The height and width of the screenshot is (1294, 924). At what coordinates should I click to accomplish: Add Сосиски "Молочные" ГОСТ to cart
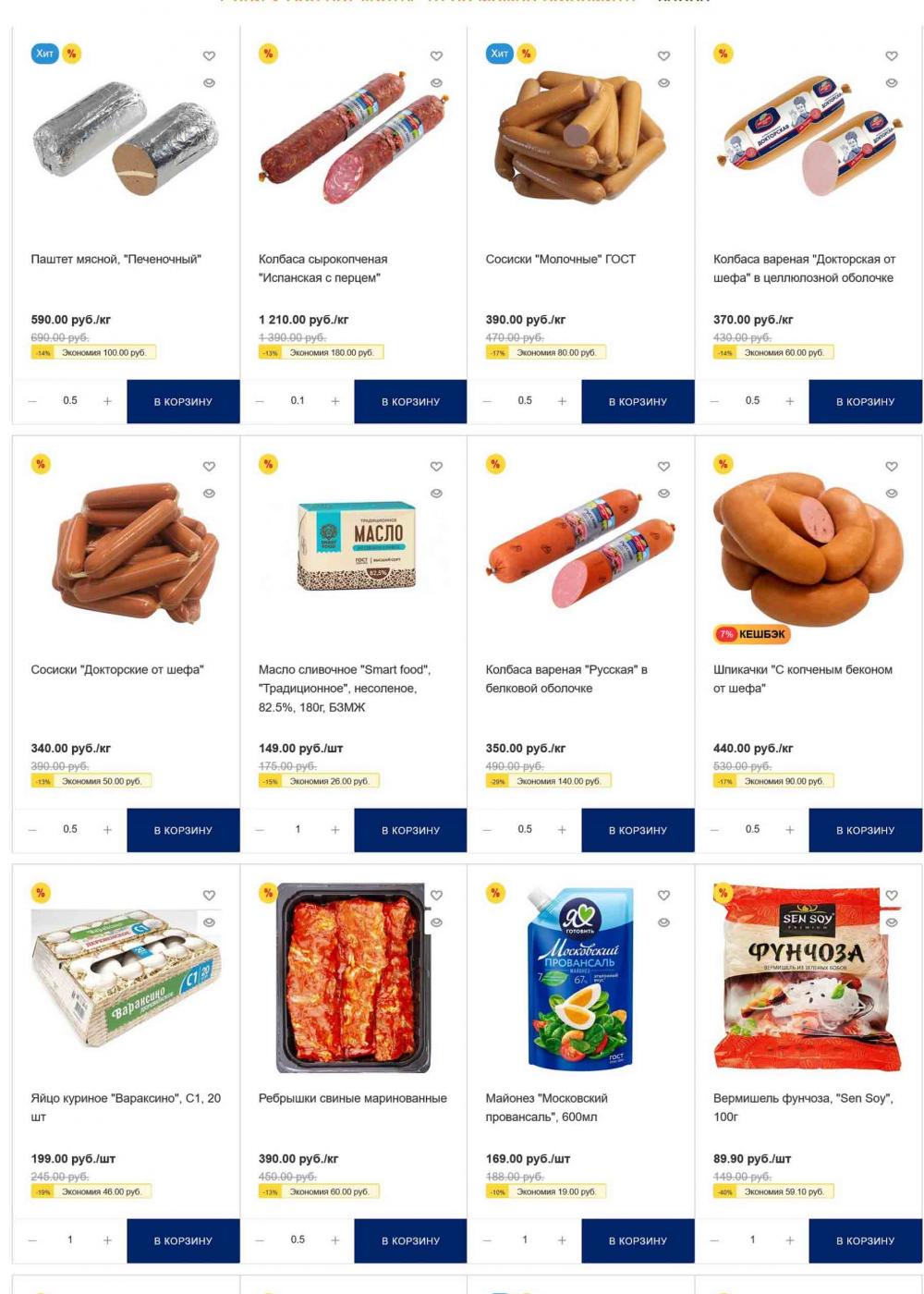[638, 401]
